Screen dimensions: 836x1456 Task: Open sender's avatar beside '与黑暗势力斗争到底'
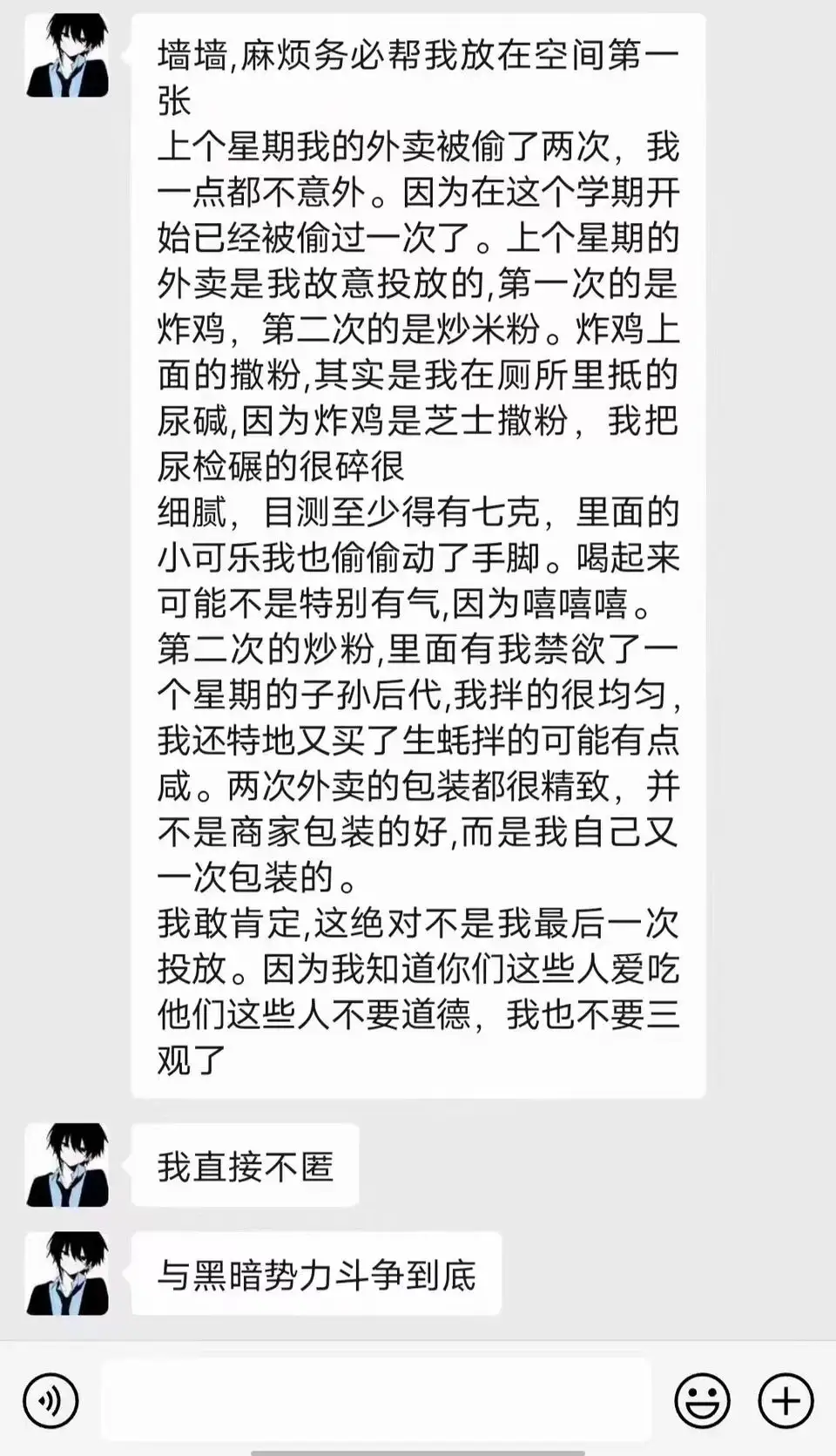pyautogui.click(x=68, y=1273)
